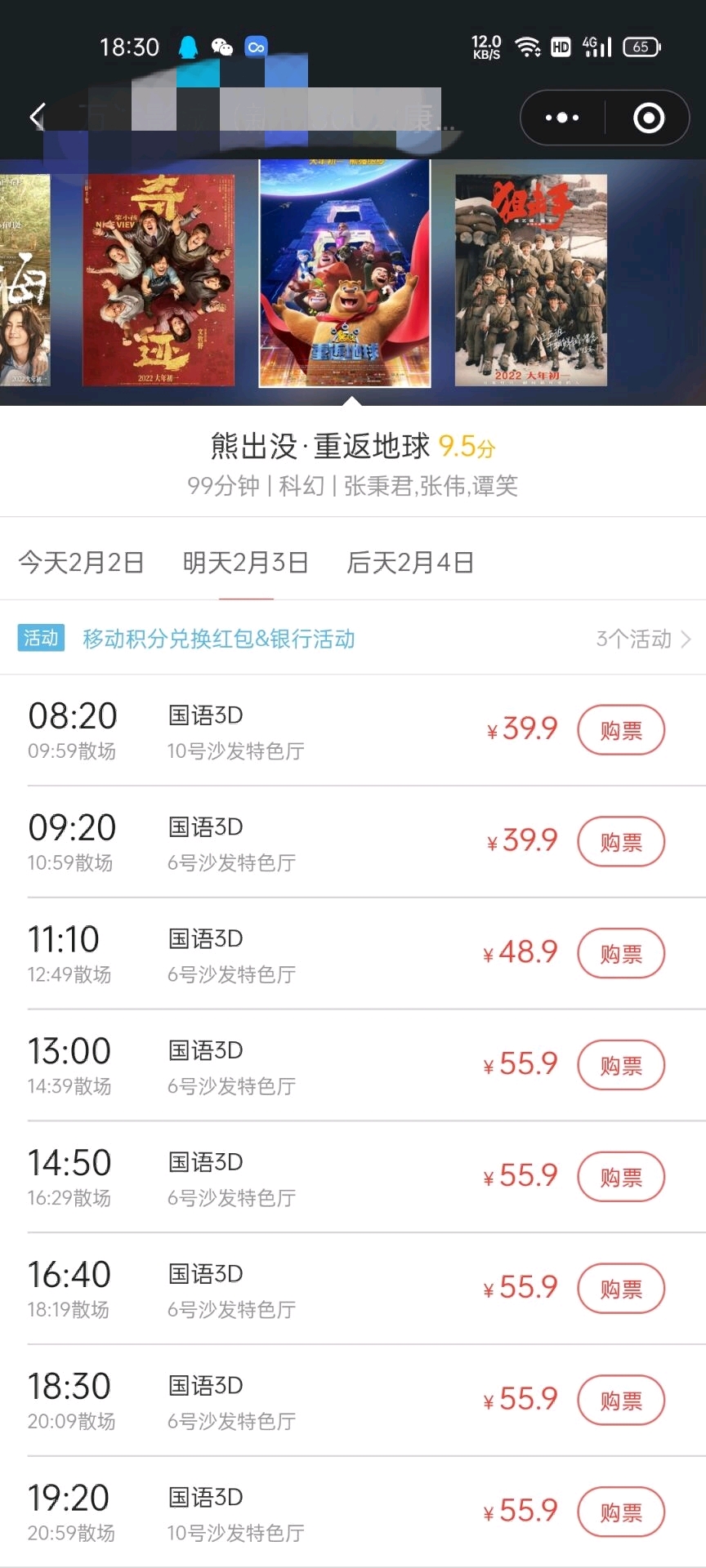
Task: Select the red 奇迹 movie poster
Action: [159, 280]
